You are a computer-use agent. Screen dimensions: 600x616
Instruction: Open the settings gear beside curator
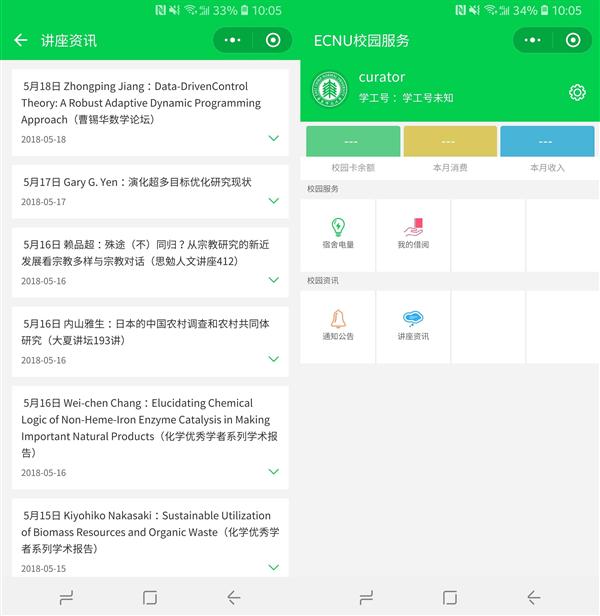(577, 92)
